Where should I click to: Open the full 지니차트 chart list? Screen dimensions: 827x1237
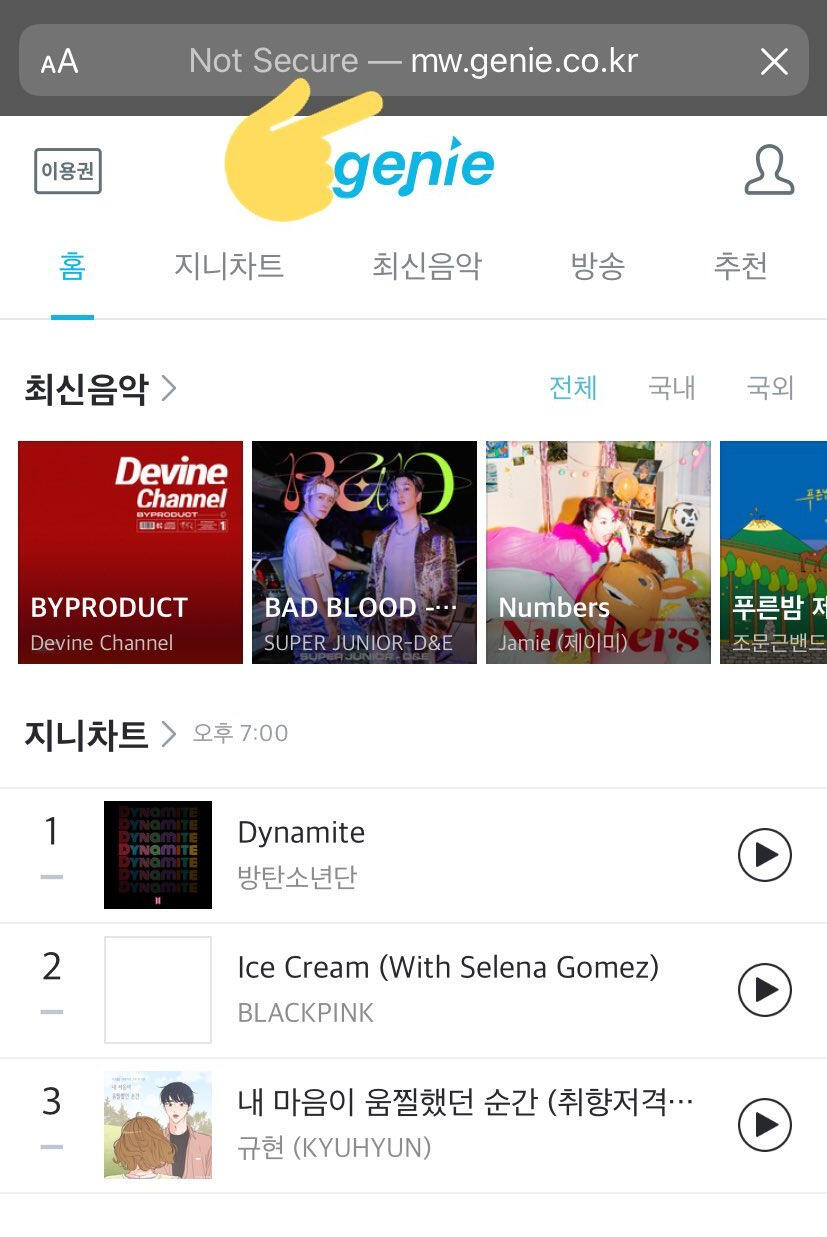[x=100, y=734]
